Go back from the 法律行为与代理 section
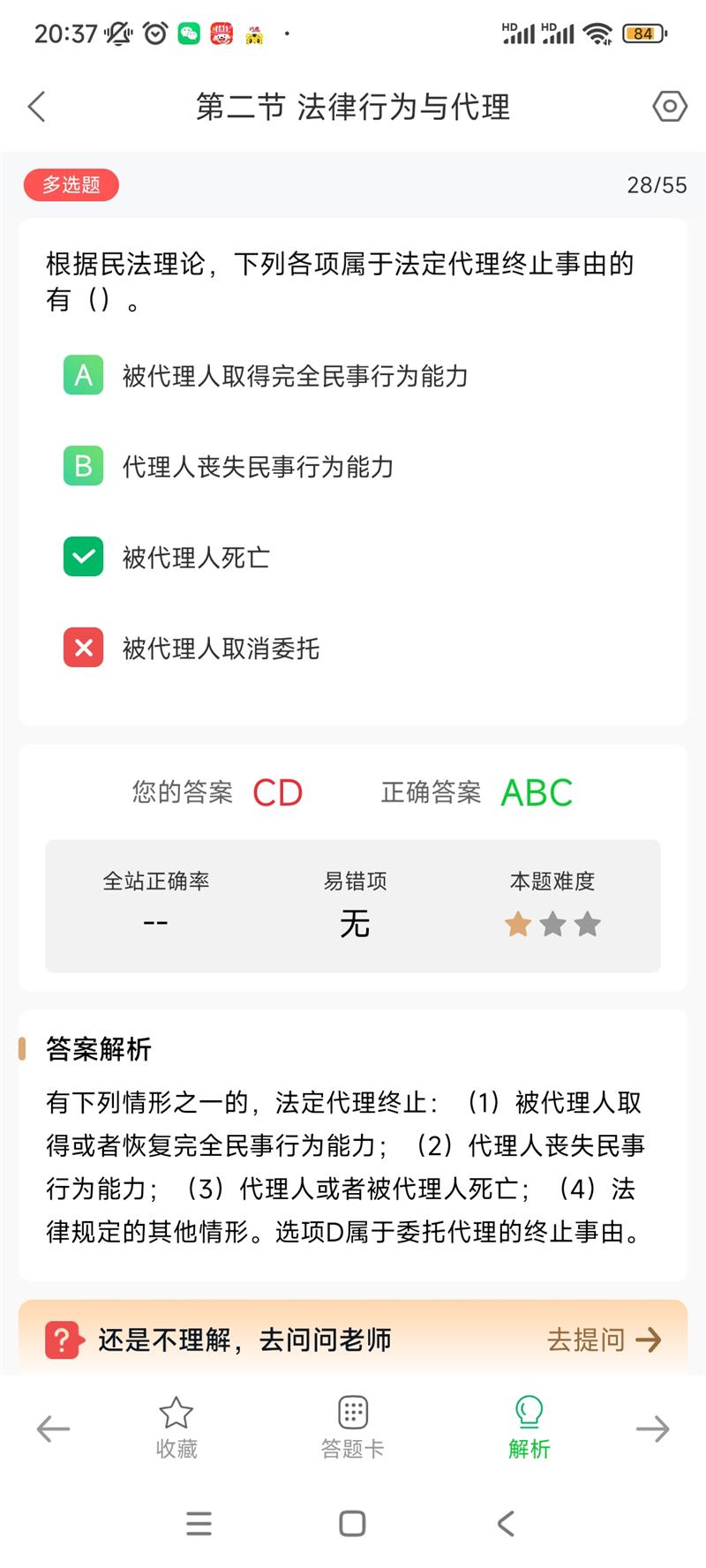706x1568 pixels. tap(36, 107)
